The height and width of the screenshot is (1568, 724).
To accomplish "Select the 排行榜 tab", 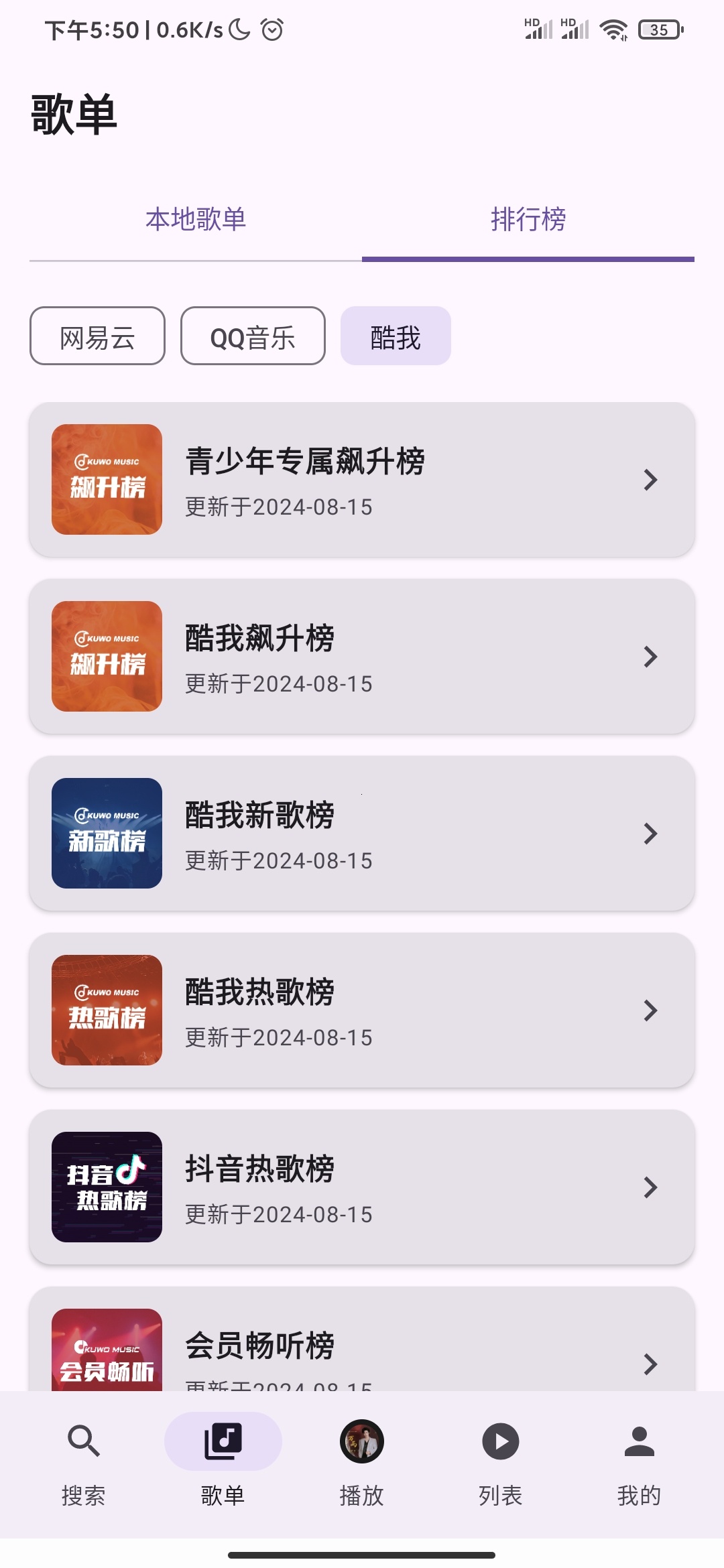I will (x=528, y=220).
